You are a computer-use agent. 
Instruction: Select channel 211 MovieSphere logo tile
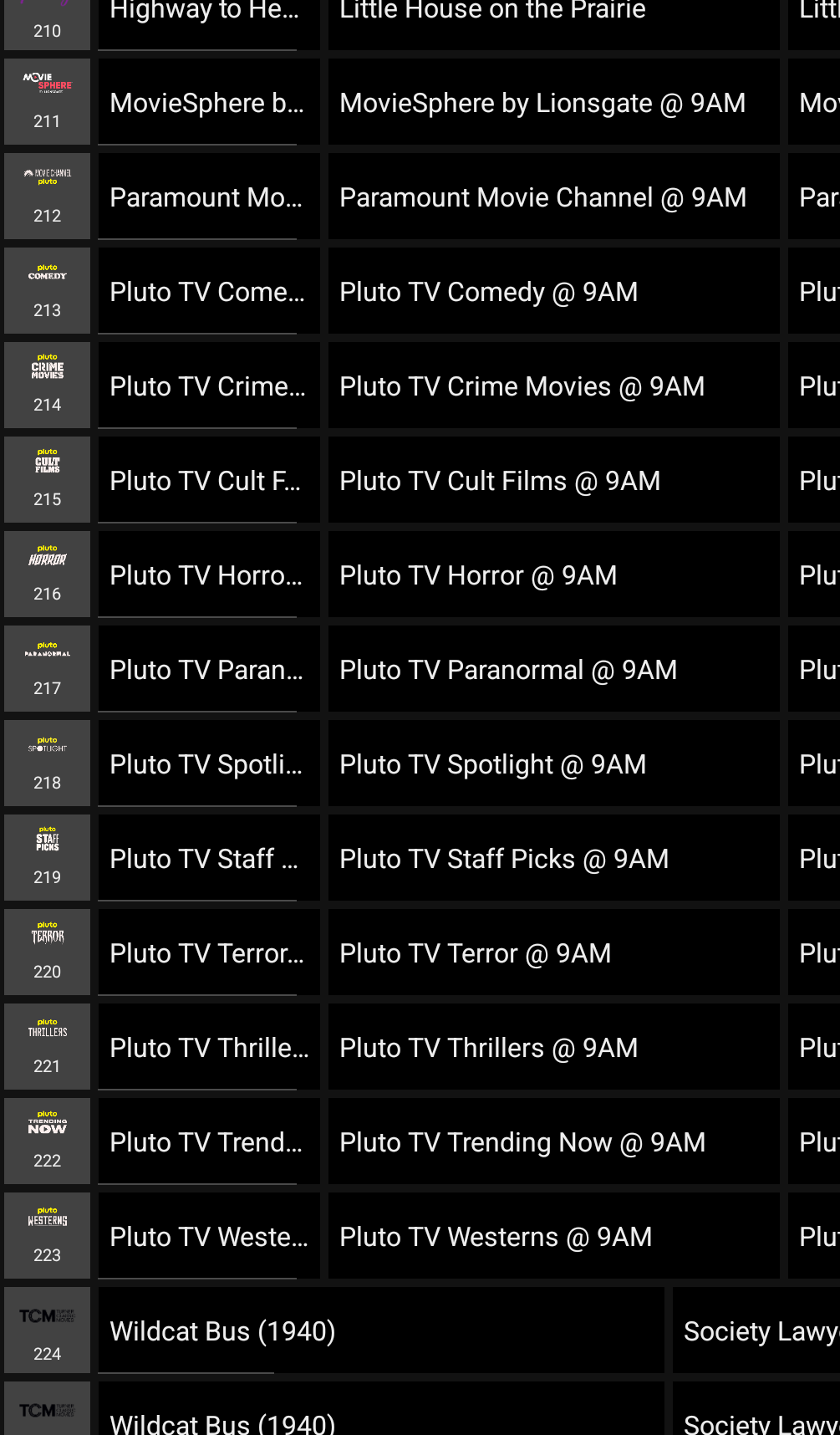pos(47,101)
